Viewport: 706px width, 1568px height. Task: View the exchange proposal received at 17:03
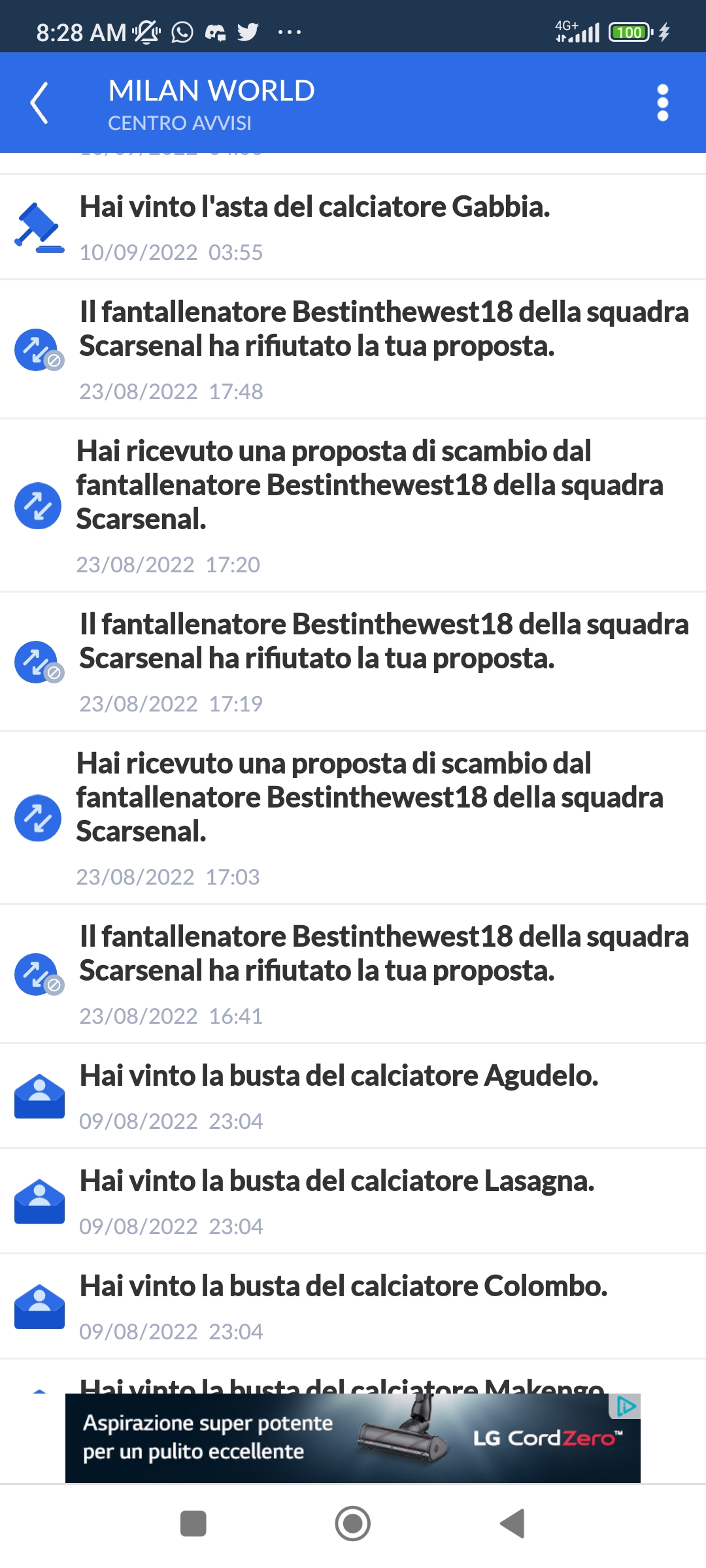(x=353, y=817)
